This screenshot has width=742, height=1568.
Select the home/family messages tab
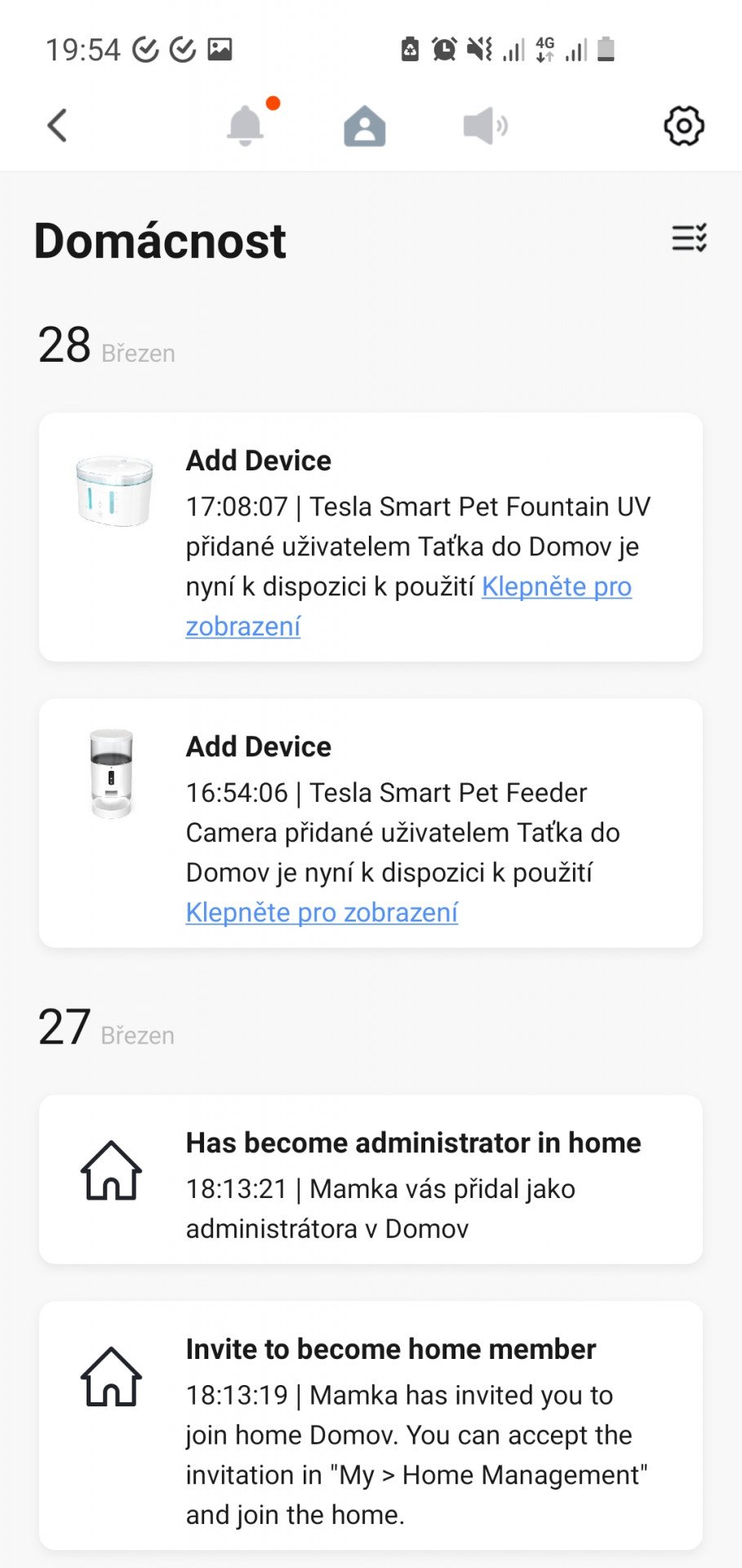point(365,126)
